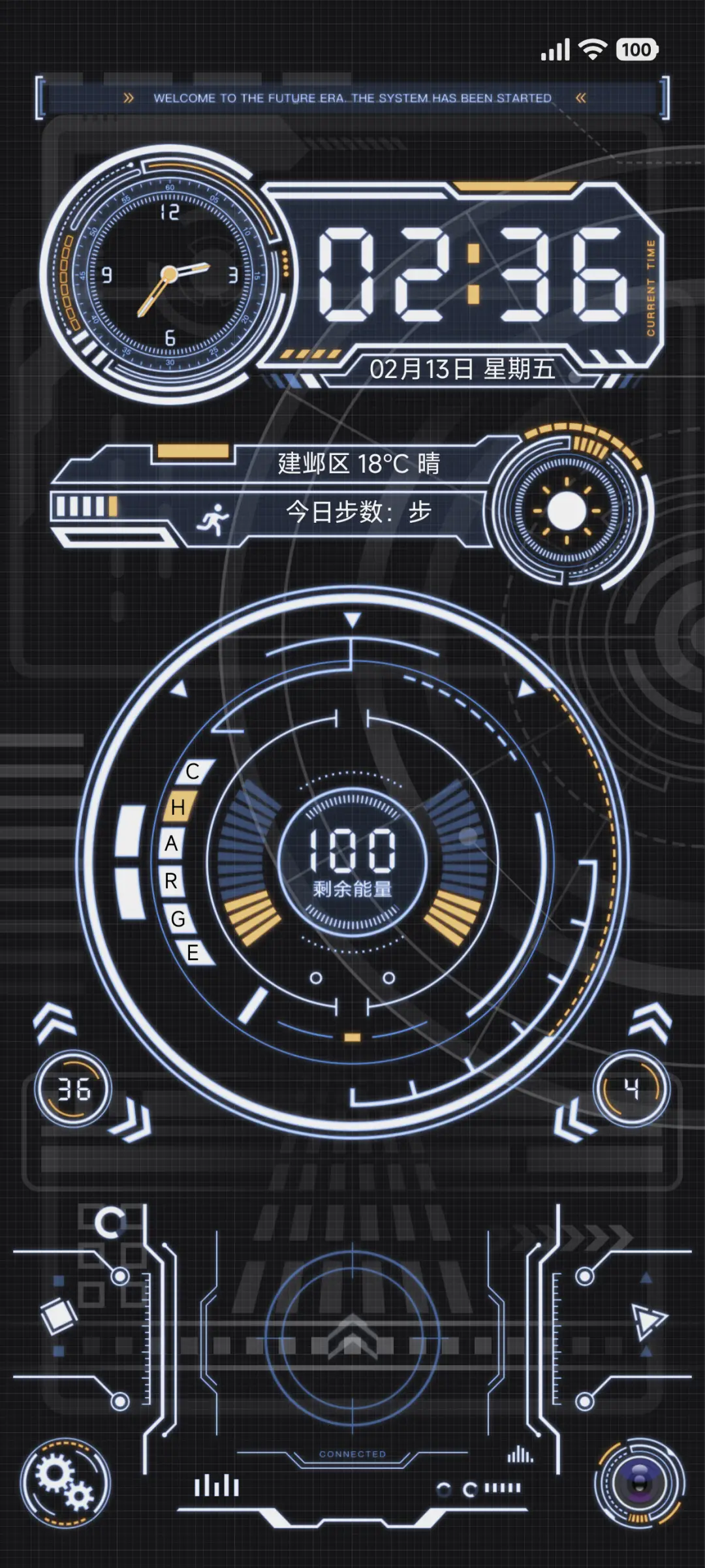Open the camera shortcut
The image size is (705, 1568).
click(638, 1483)
